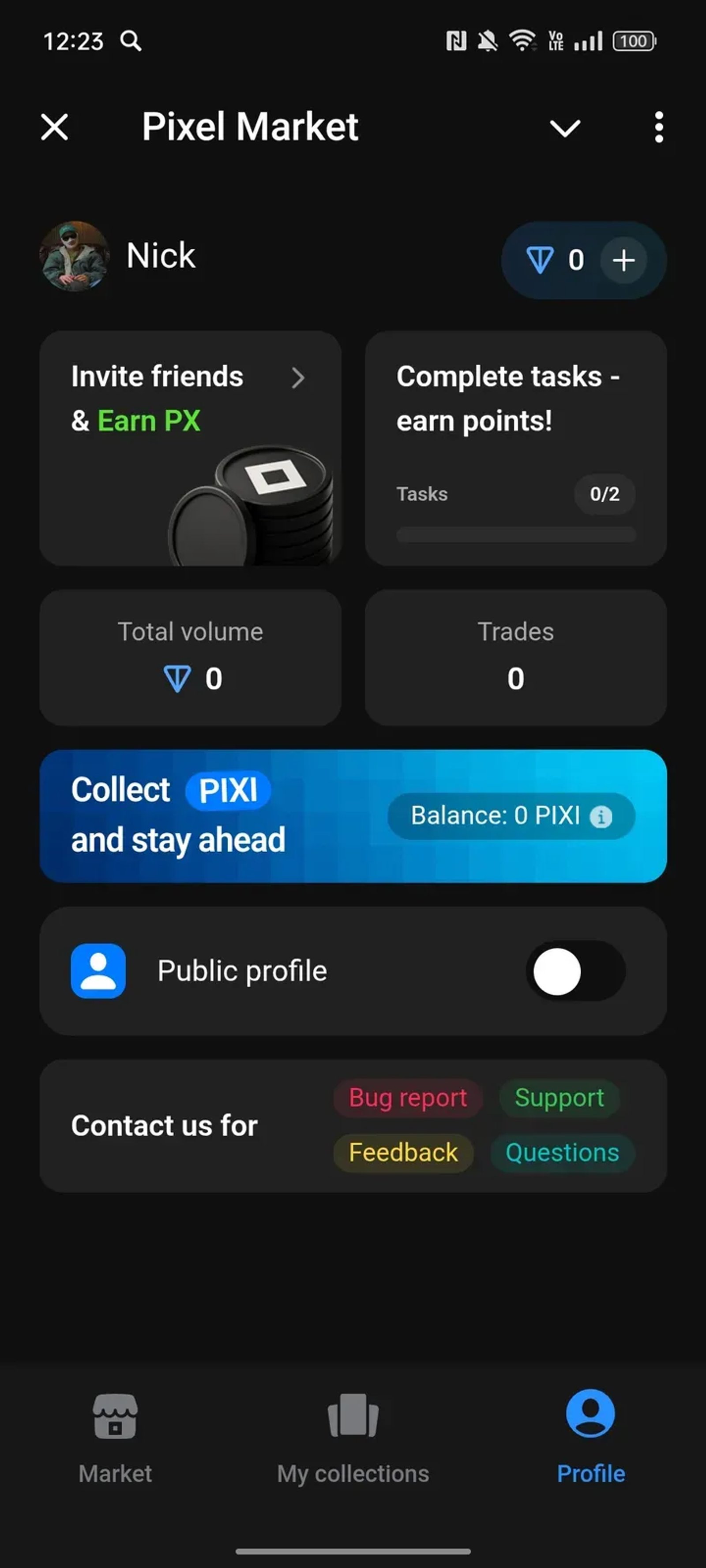Open the three-dot overflow menu
The width and height of the screenshot is (706, 1568).
point(658,127)
